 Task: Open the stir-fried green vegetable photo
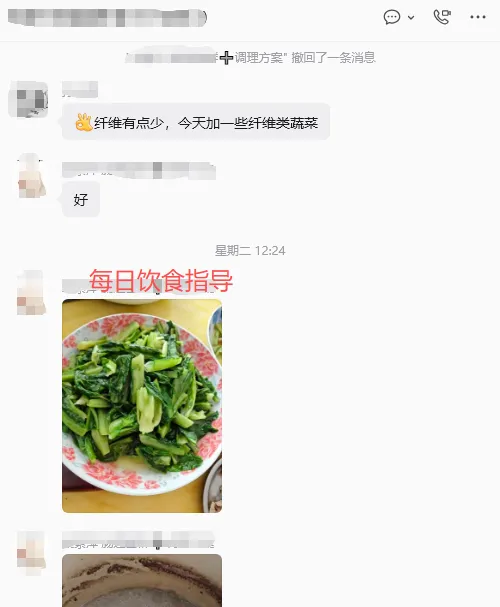pyautogui.click(x=142, y=406)
